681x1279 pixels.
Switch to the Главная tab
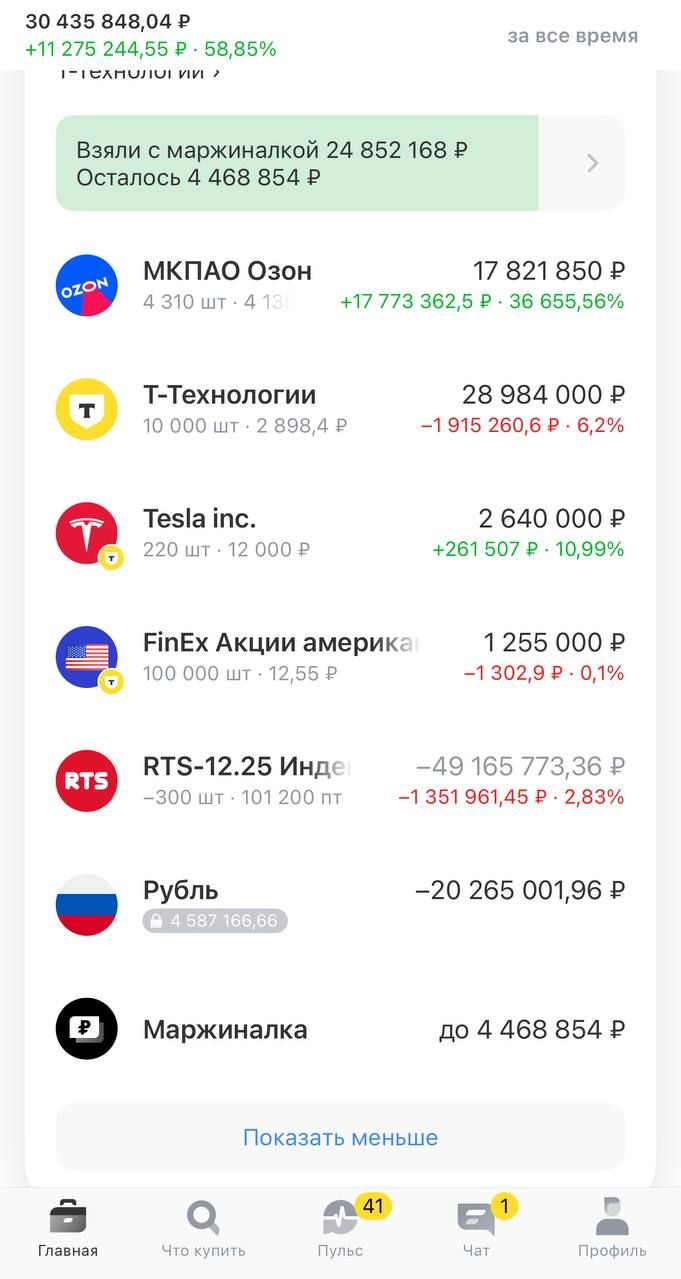(x=68, y=1231)
